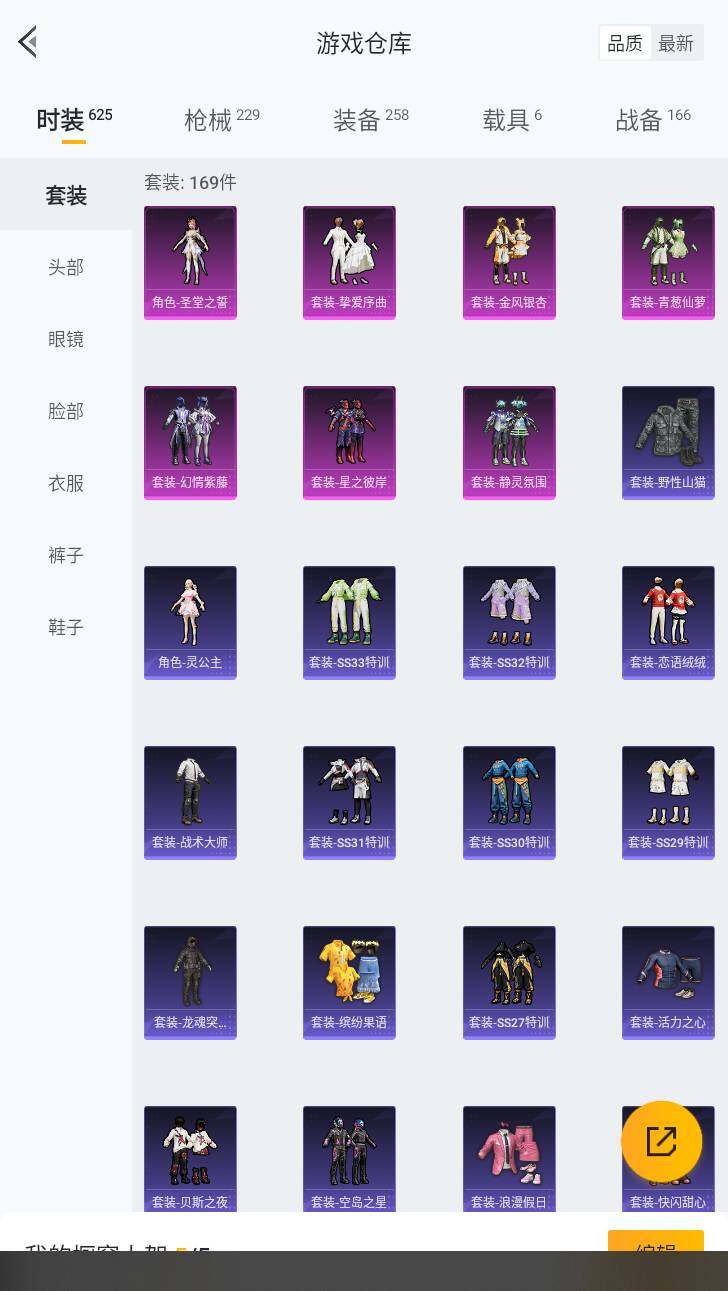Sort items by 品质
The image size is (728, 1291).
(x=625, y=43)
